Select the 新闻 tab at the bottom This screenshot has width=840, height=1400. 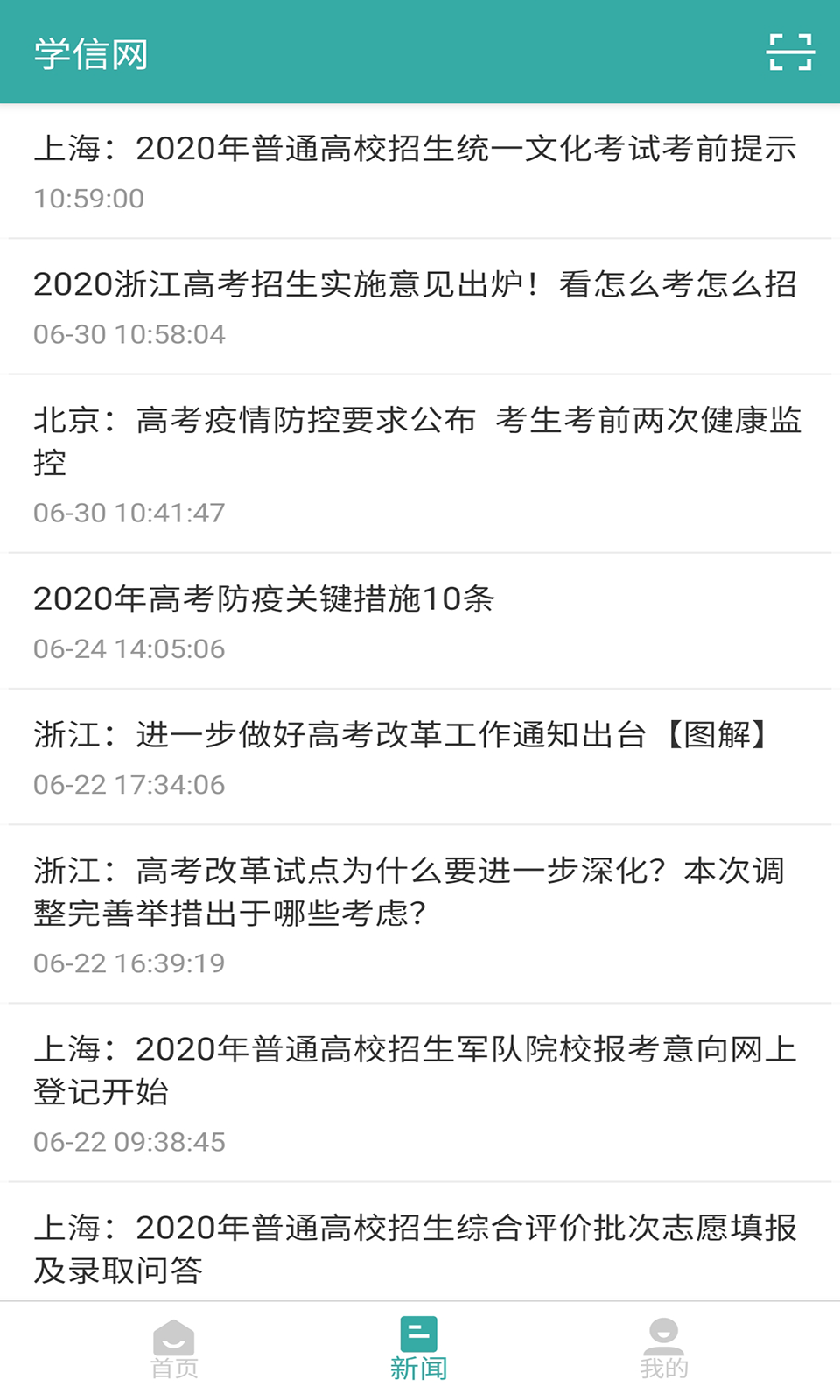[418, 1365]
